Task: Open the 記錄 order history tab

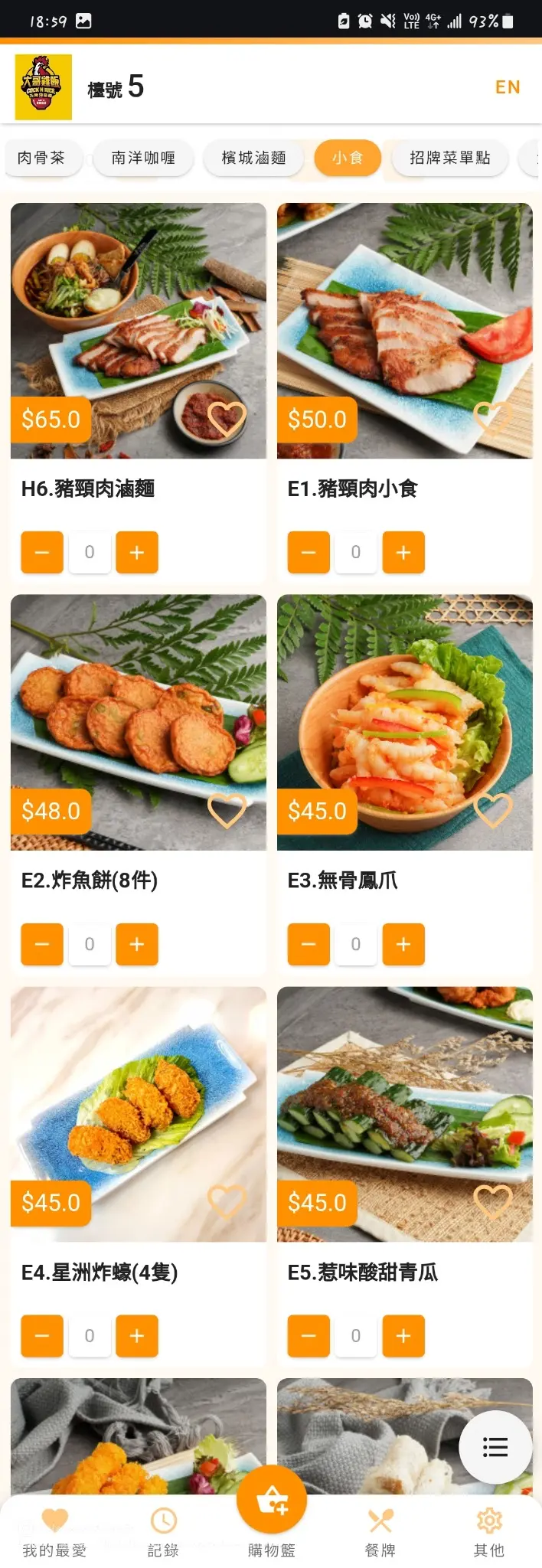Action: click(163, 1533)
